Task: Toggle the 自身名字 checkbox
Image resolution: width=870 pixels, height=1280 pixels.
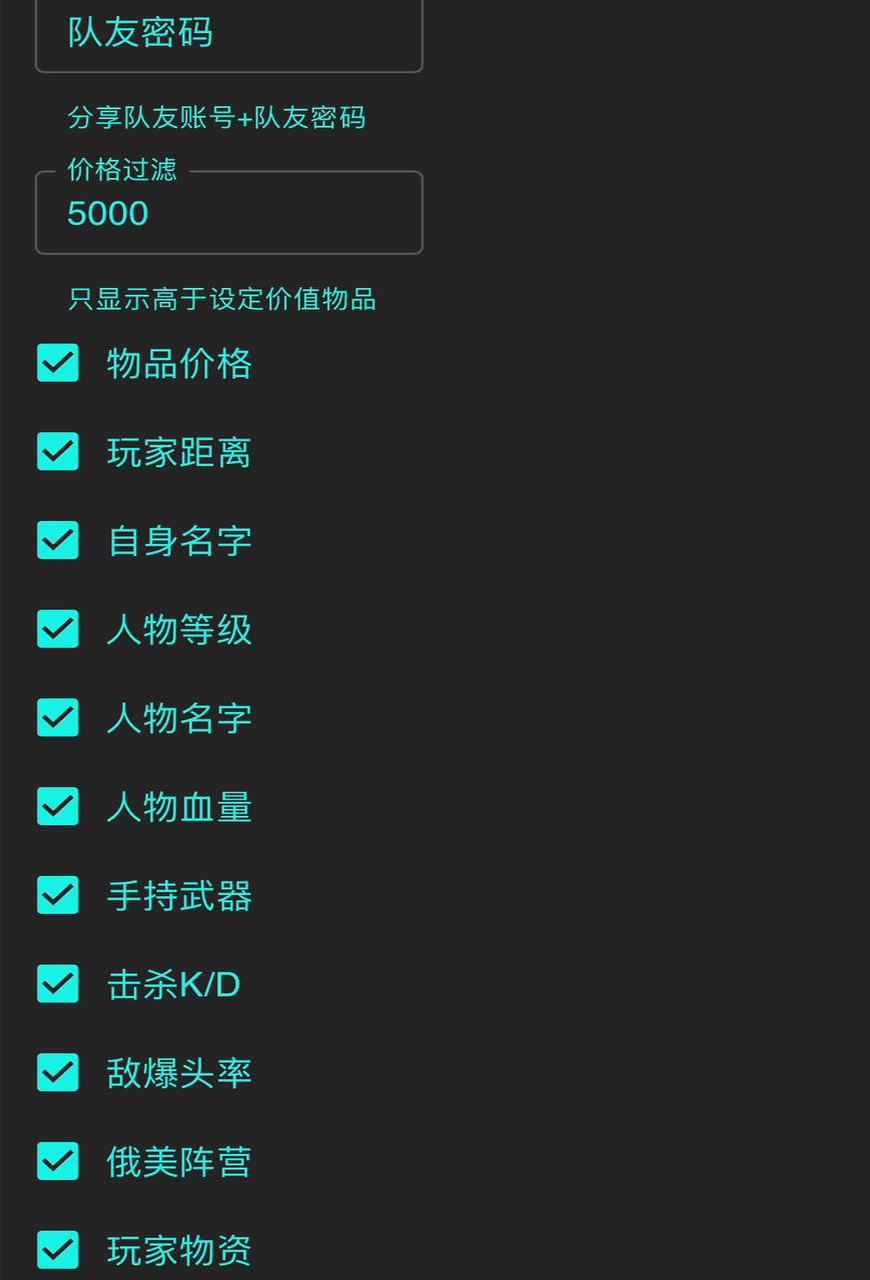Action: (58, 540)
